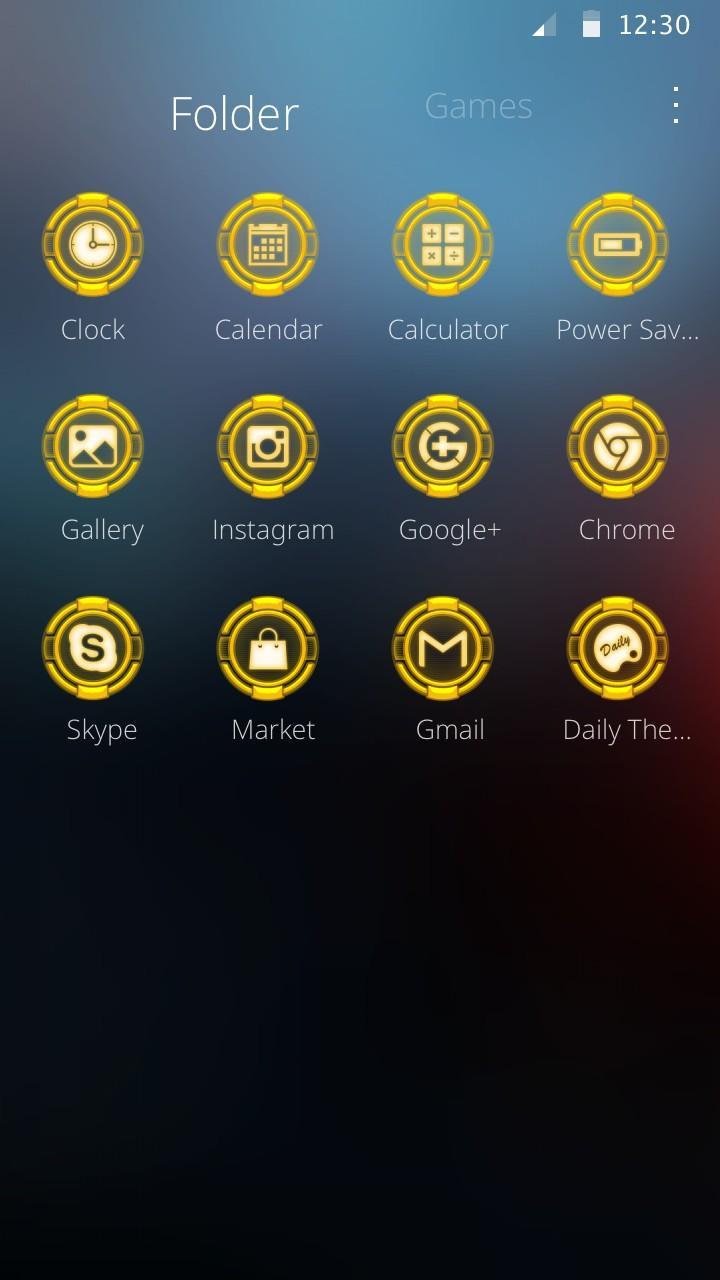
Task: Open the Calculator app
Action: (x=443, y=245)
